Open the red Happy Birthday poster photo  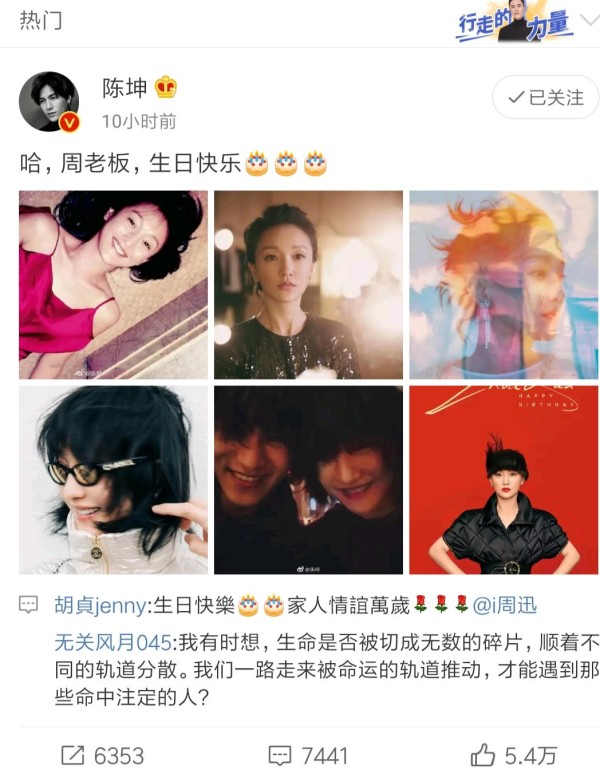click(x=503, y=480)
